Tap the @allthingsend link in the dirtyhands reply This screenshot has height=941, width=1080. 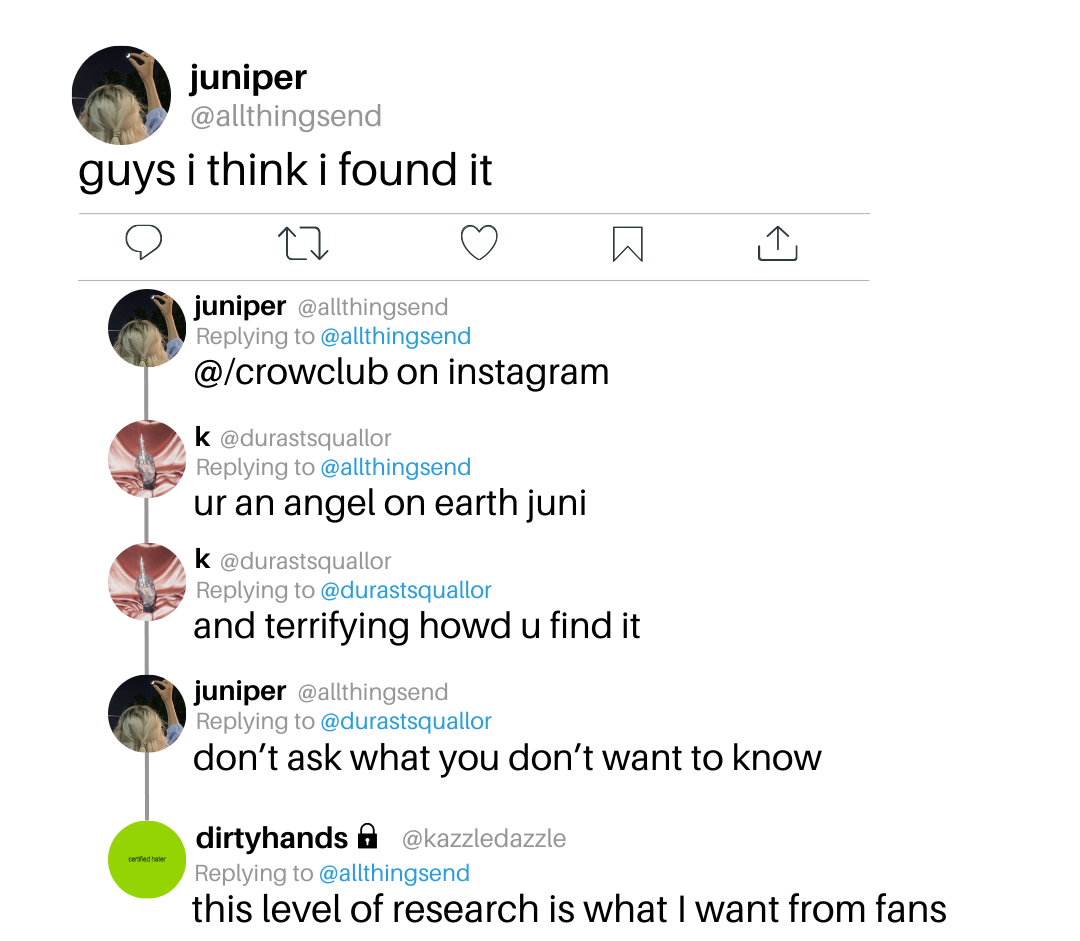tap(394, 873)
